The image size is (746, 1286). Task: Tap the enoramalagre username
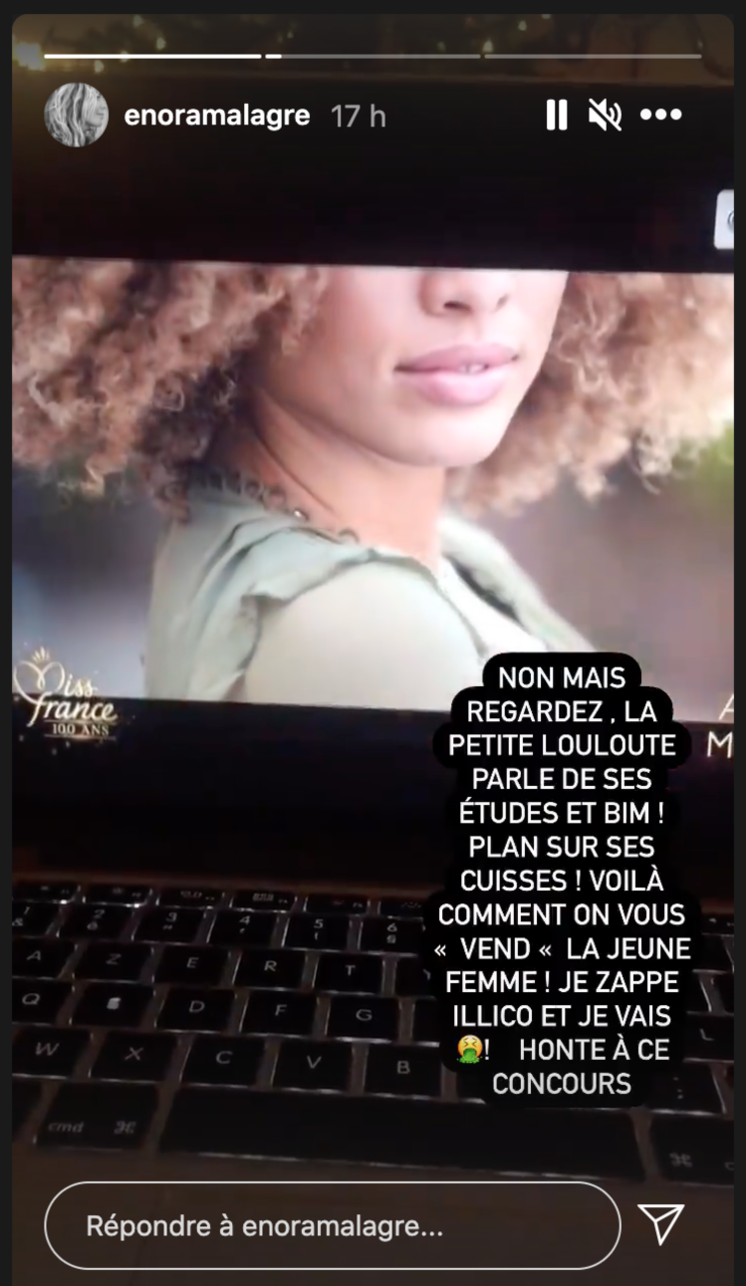pos(216,116)
